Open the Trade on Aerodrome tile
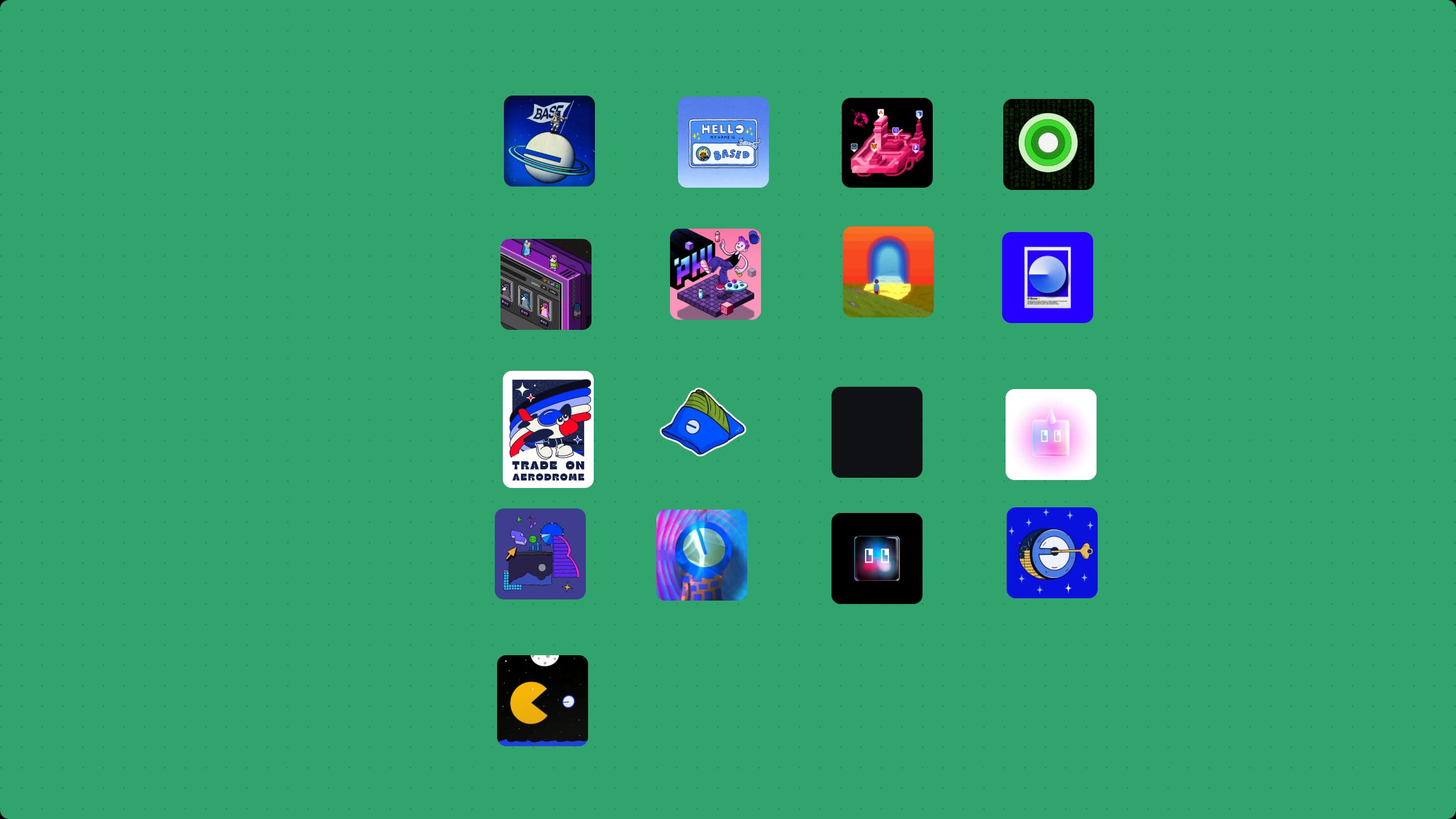This screenshot has width=1456, height=819. click(548, 429)
